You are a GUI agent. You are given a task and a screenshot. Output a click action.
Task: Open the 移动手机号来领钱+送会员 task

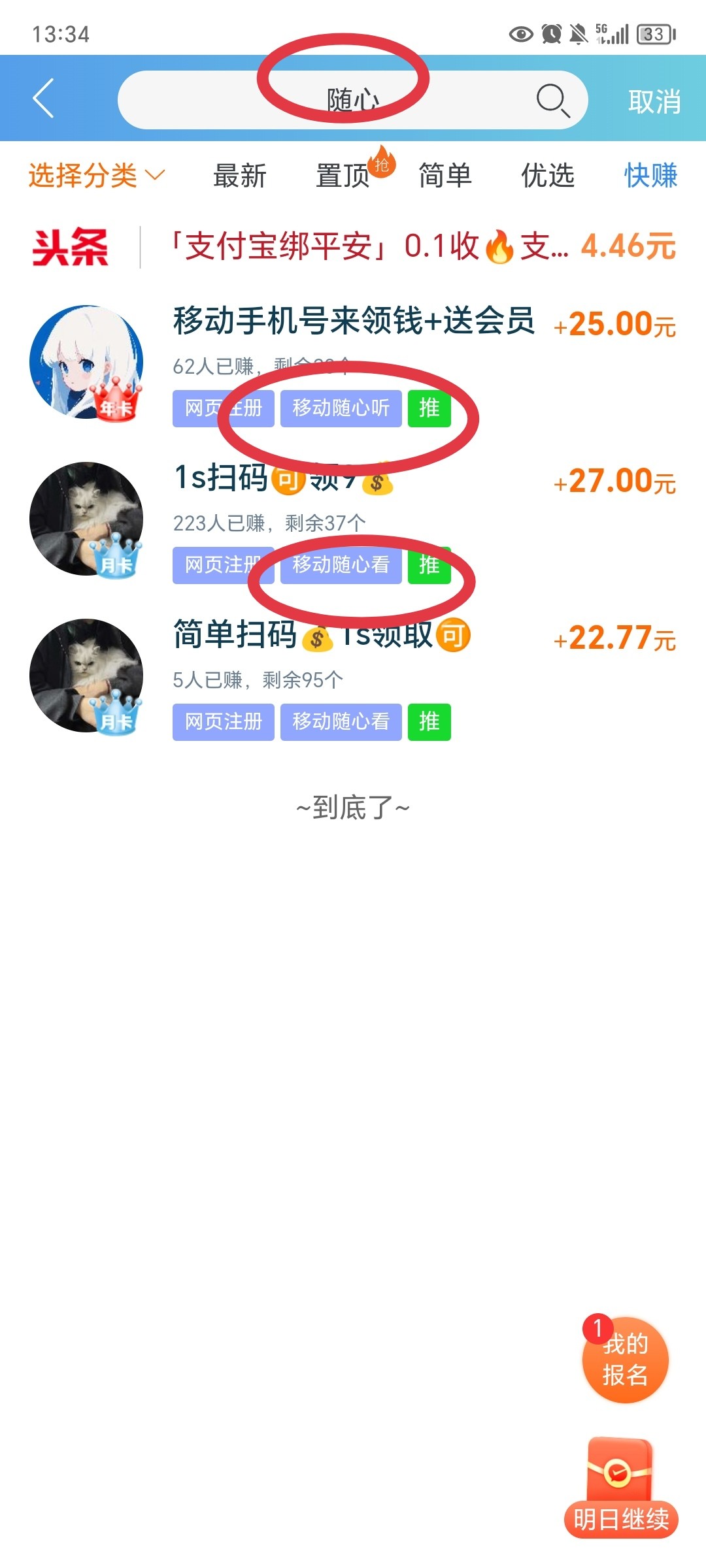(x=353, y=321)
